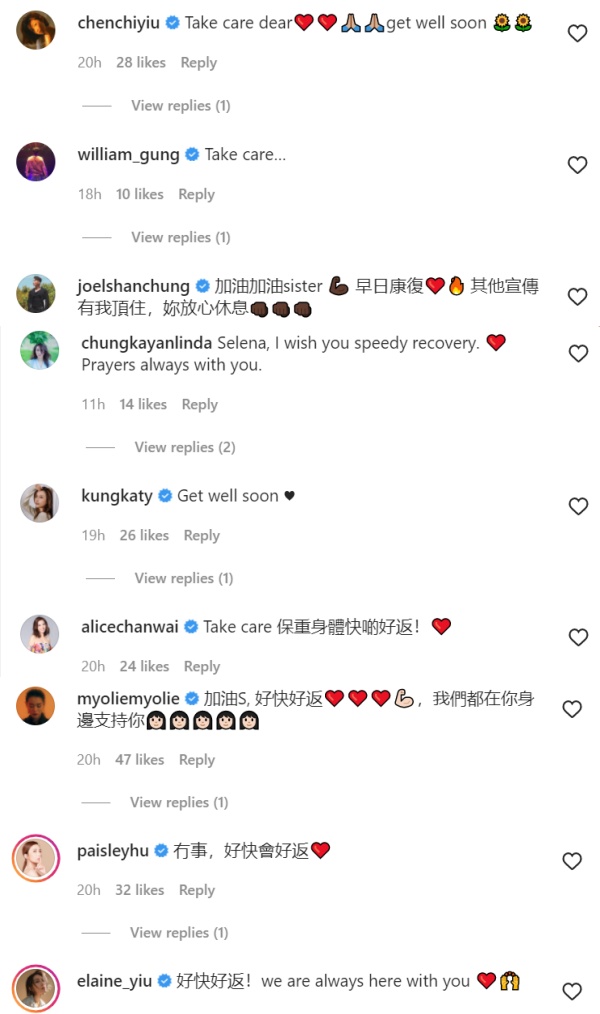This screenshot has width=600, height=1014.
Task: Reply to alicechanwai's comment
Action: tap(201, 666)
